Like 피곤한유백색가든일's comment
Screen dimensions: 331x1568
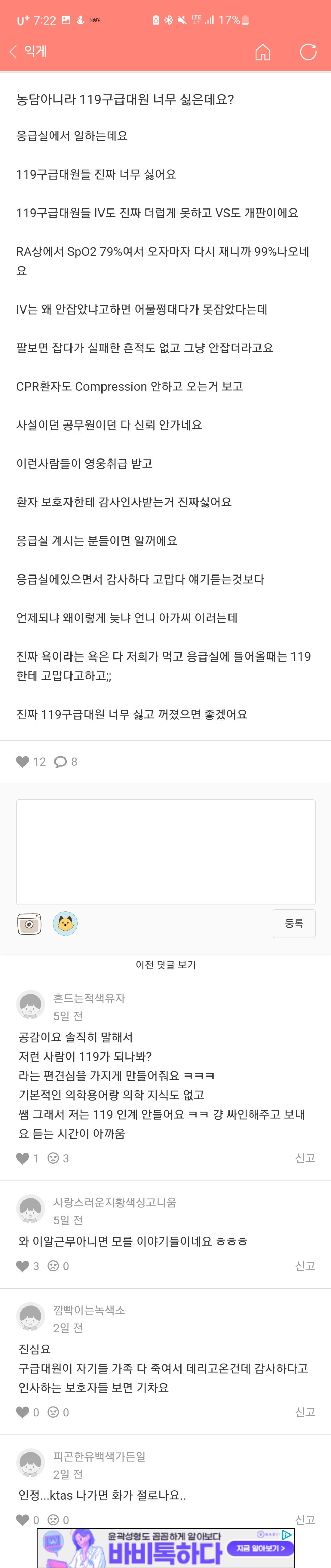pos(22,1519)
